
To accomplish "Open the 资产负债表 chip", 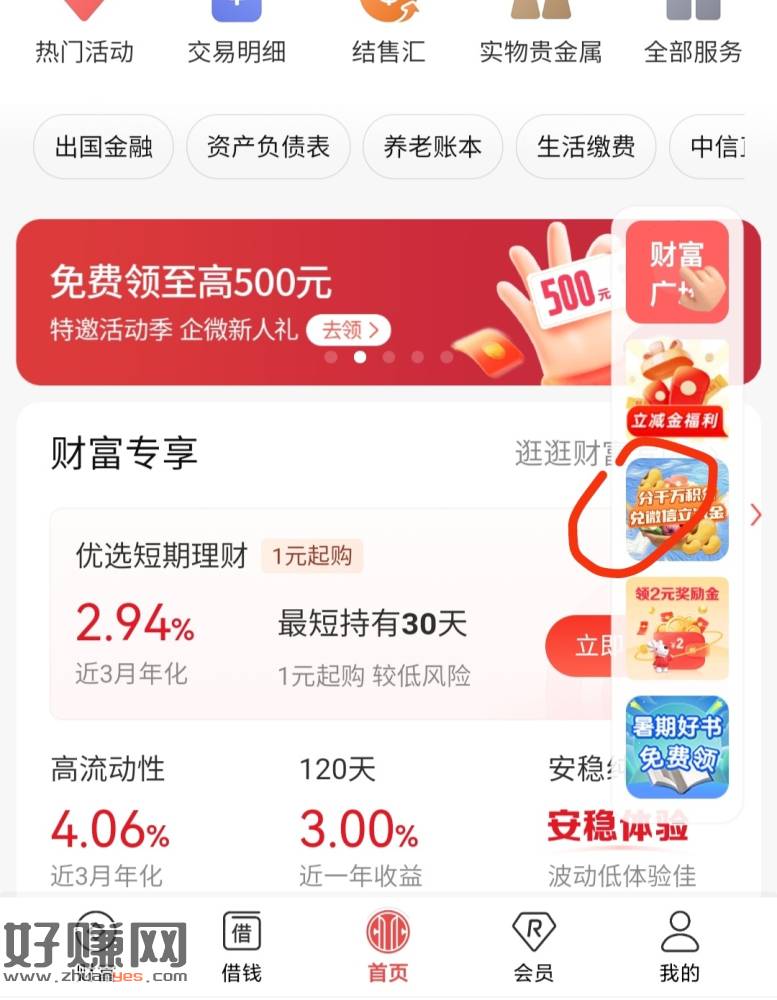I will 268,148.
